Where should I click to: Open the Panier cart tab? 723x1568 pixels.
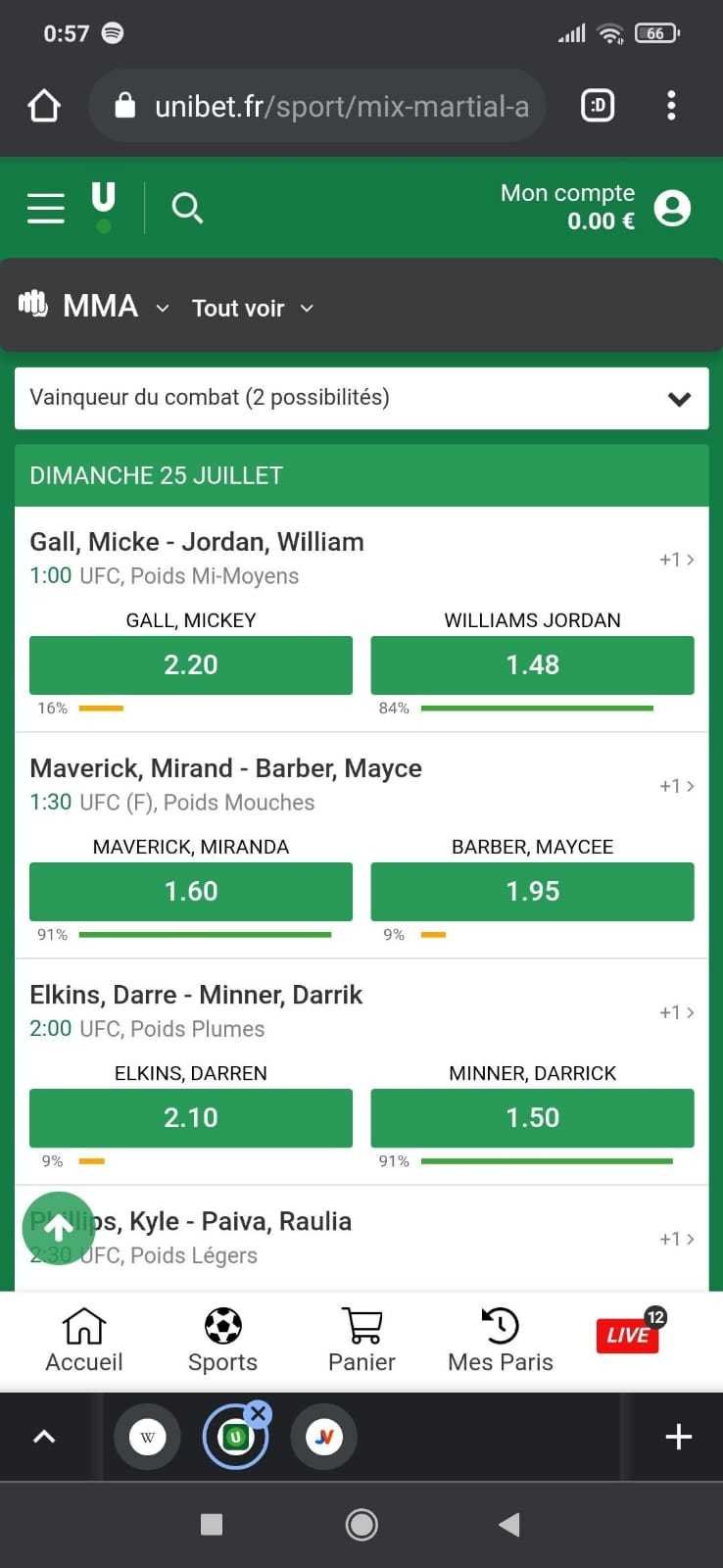pos(361,1341)
